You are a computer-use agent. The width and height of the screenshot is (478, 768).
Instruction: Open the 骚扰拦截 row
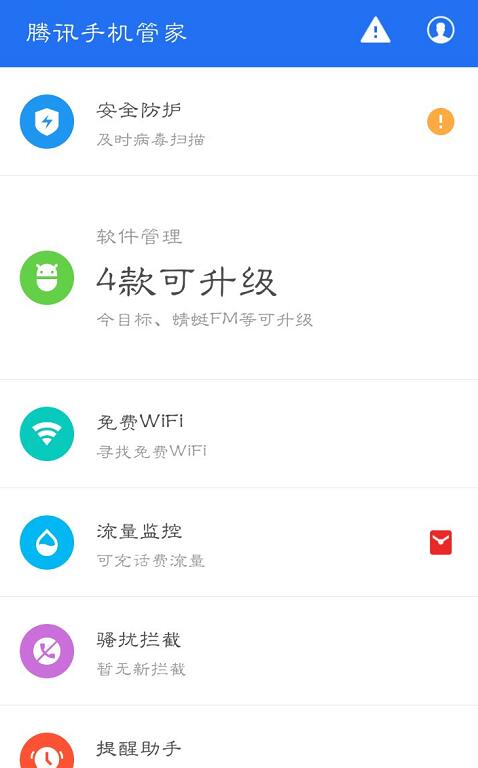pyautogui.click(x=239, y=651)
